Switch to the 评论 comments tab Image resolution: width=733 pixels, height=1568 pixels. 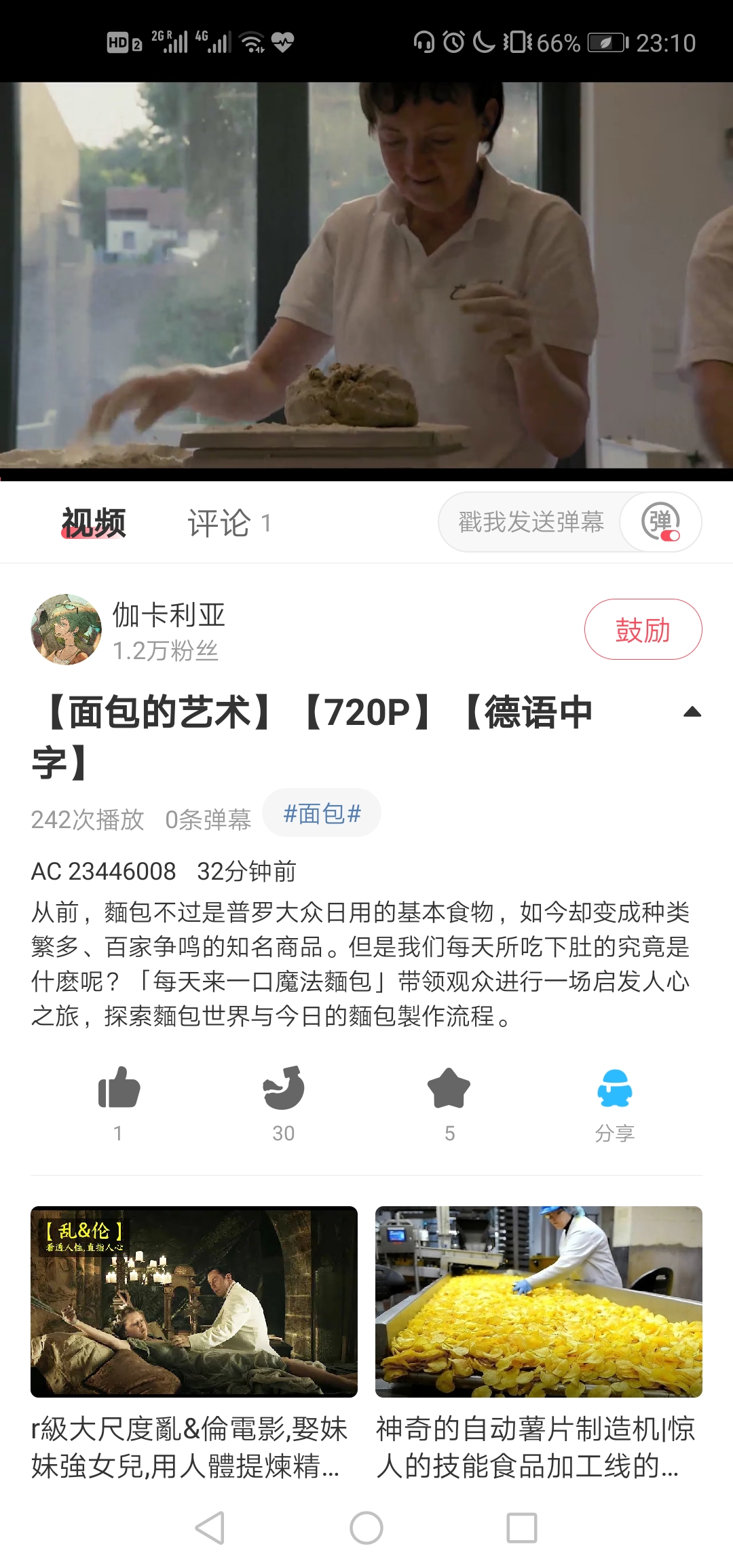(x=228, y=523)
